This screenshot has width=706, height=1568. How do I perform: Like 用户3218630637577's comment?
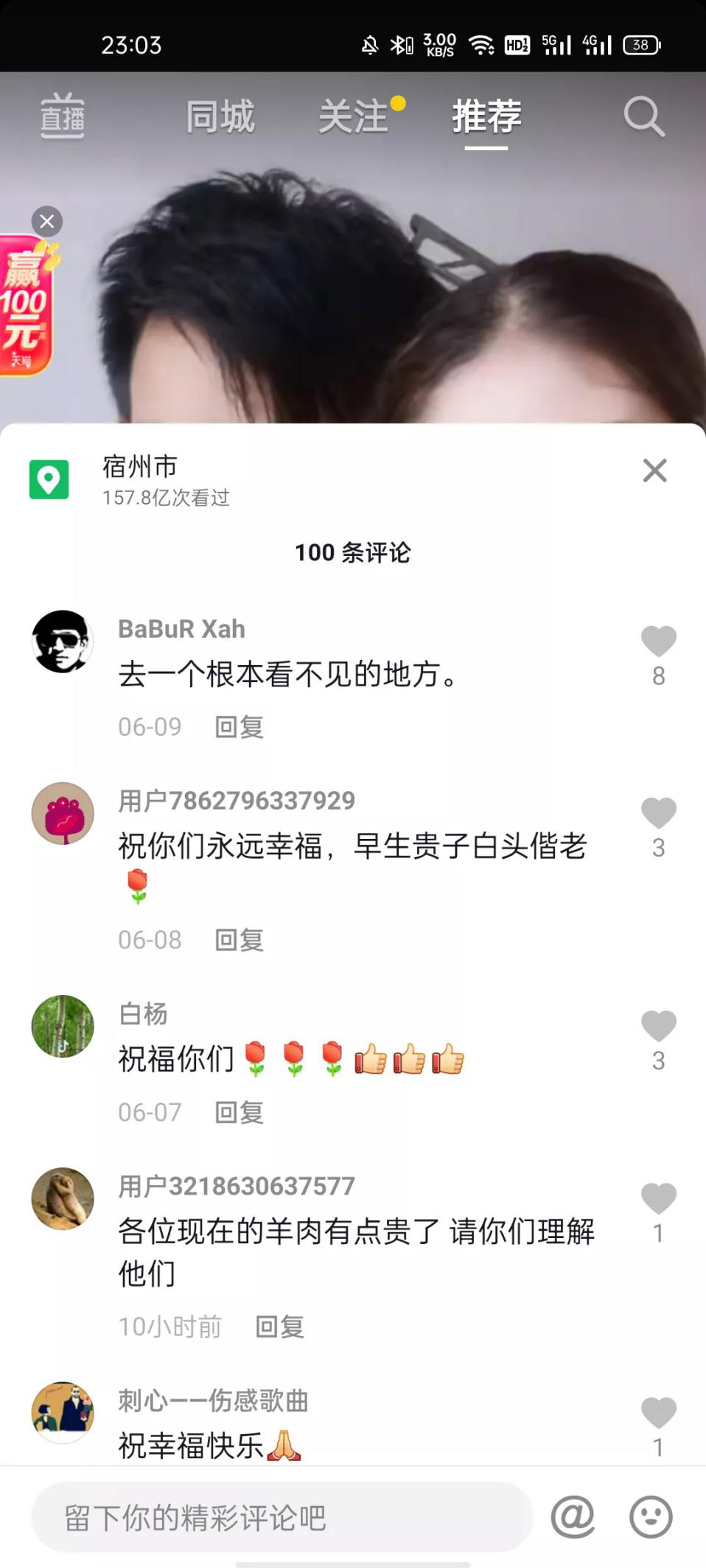658,1199
